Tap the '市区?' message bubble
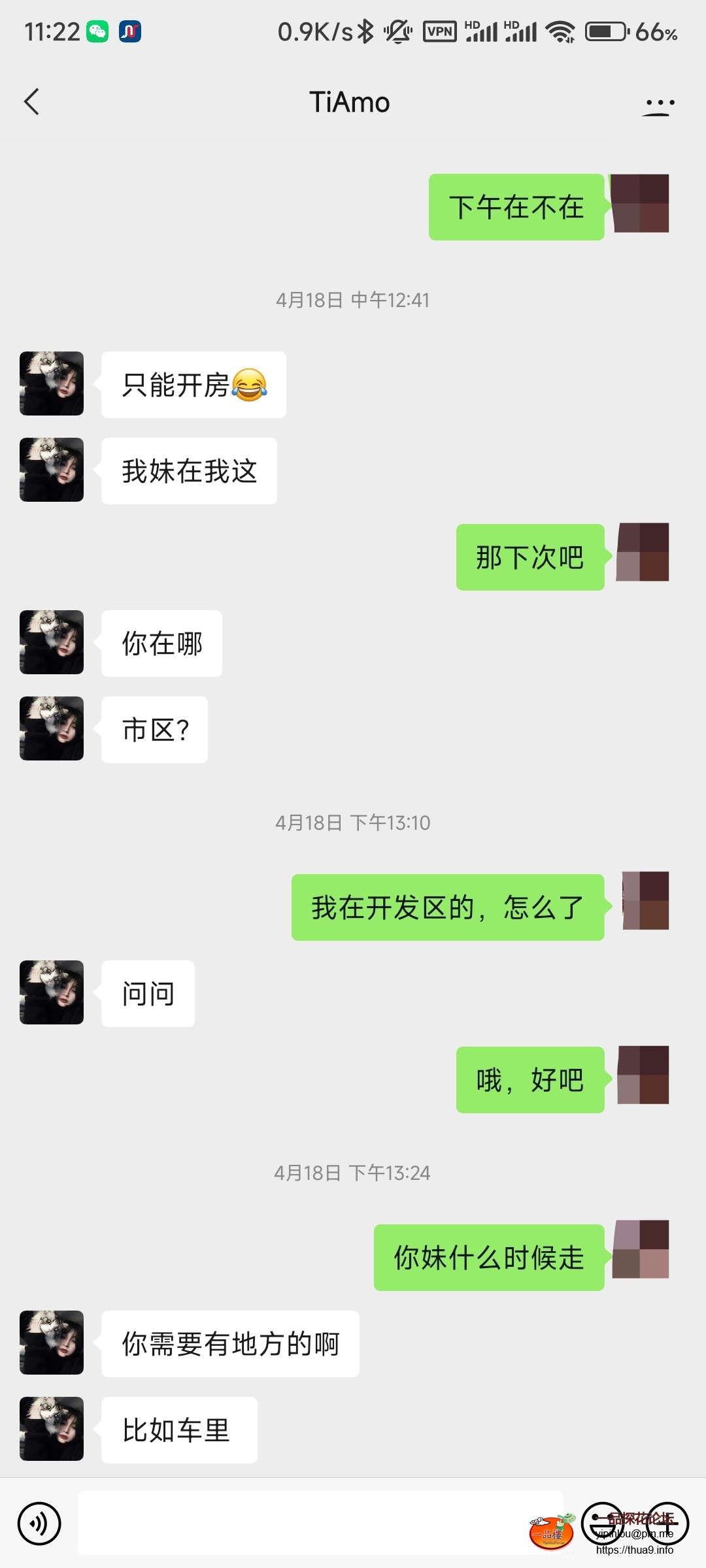Image resolution: width=706 pixels, height=1568 pixels. click(x=154, y=730)
